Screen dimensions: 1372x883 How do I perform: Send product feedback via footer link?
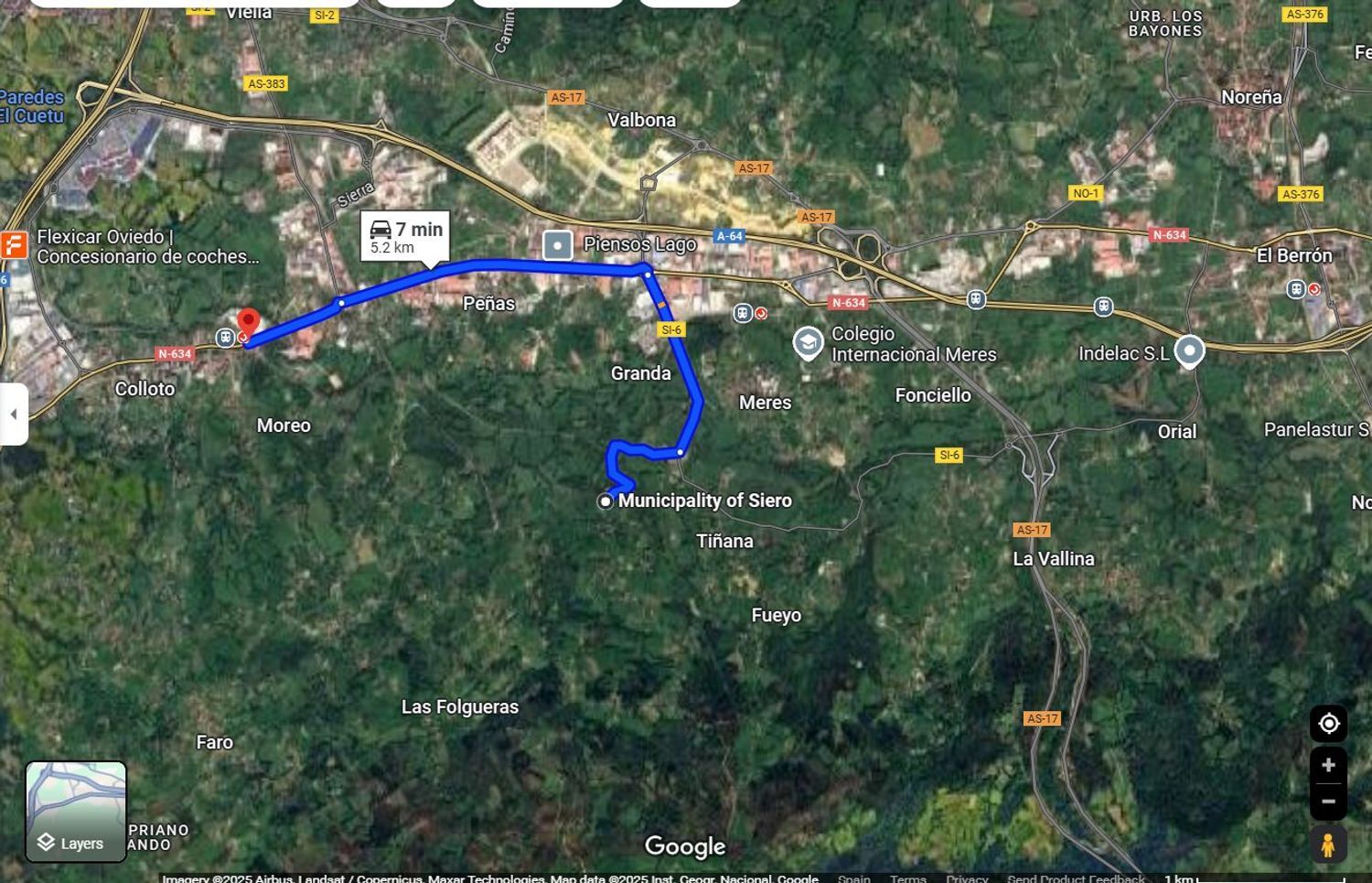(x=1076, y=878)
